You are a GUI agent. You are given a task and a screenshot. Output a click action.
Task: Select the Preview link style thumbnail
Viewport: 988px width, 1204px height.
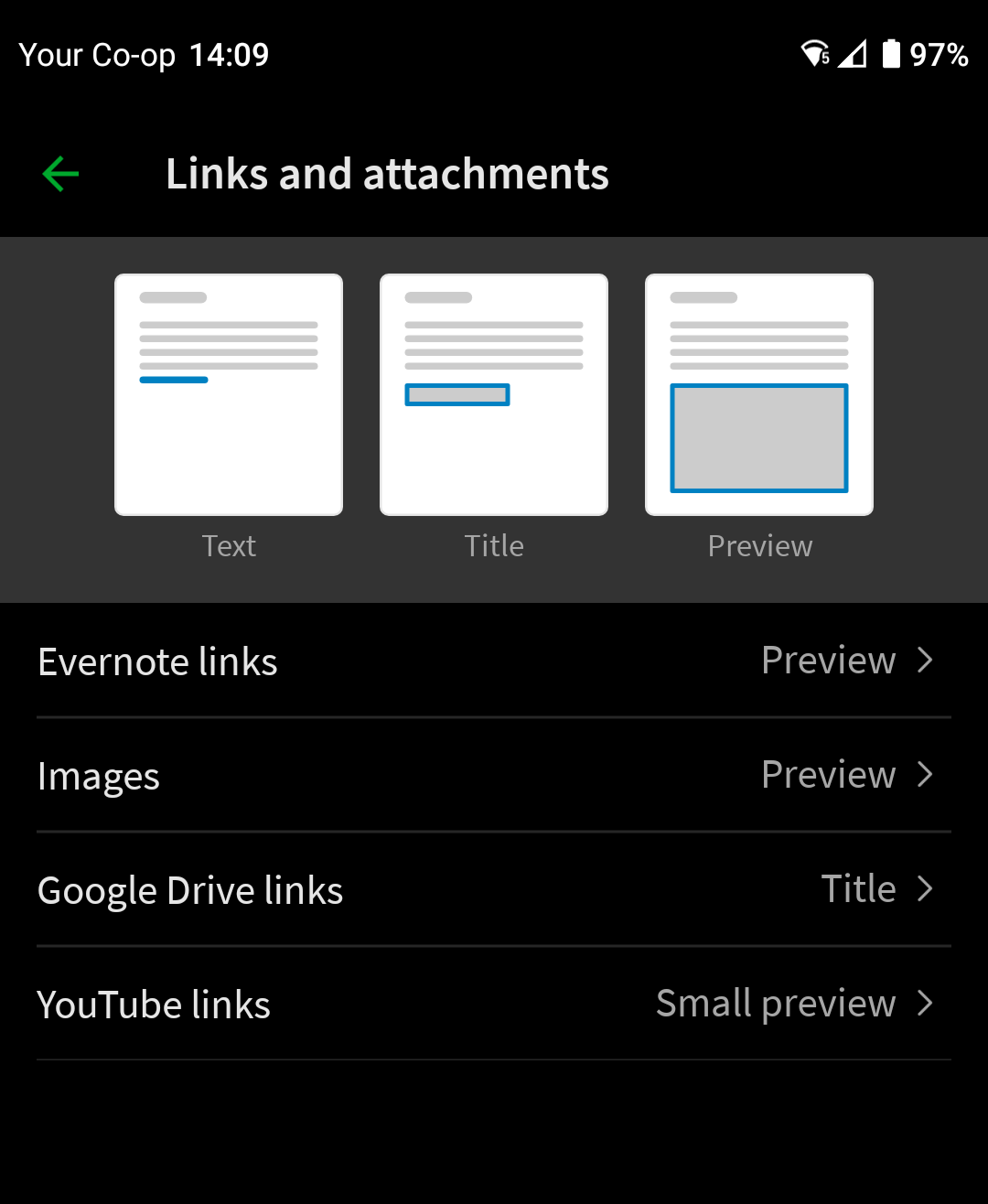coord(758,393)
